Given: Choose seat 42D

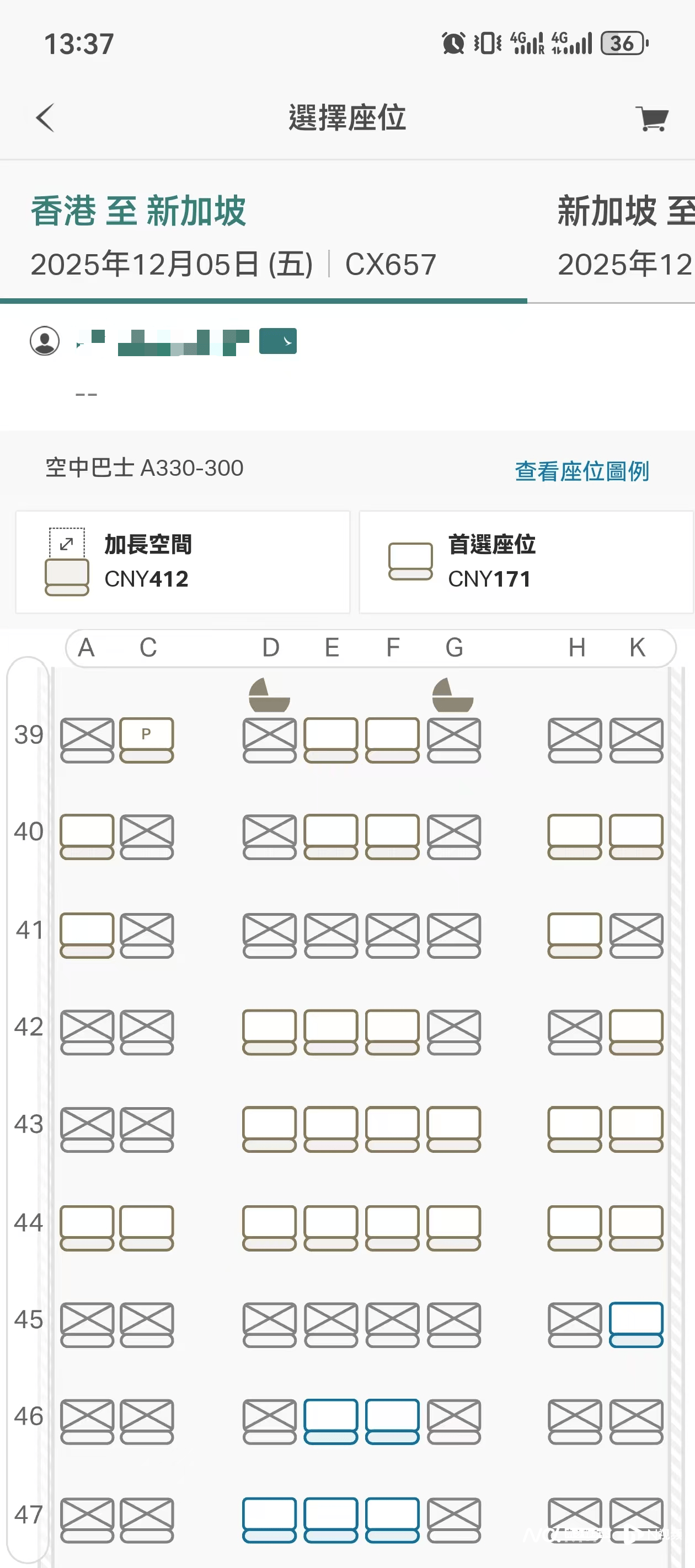Looking at the screenshot, I should [x=269, y=1031].
